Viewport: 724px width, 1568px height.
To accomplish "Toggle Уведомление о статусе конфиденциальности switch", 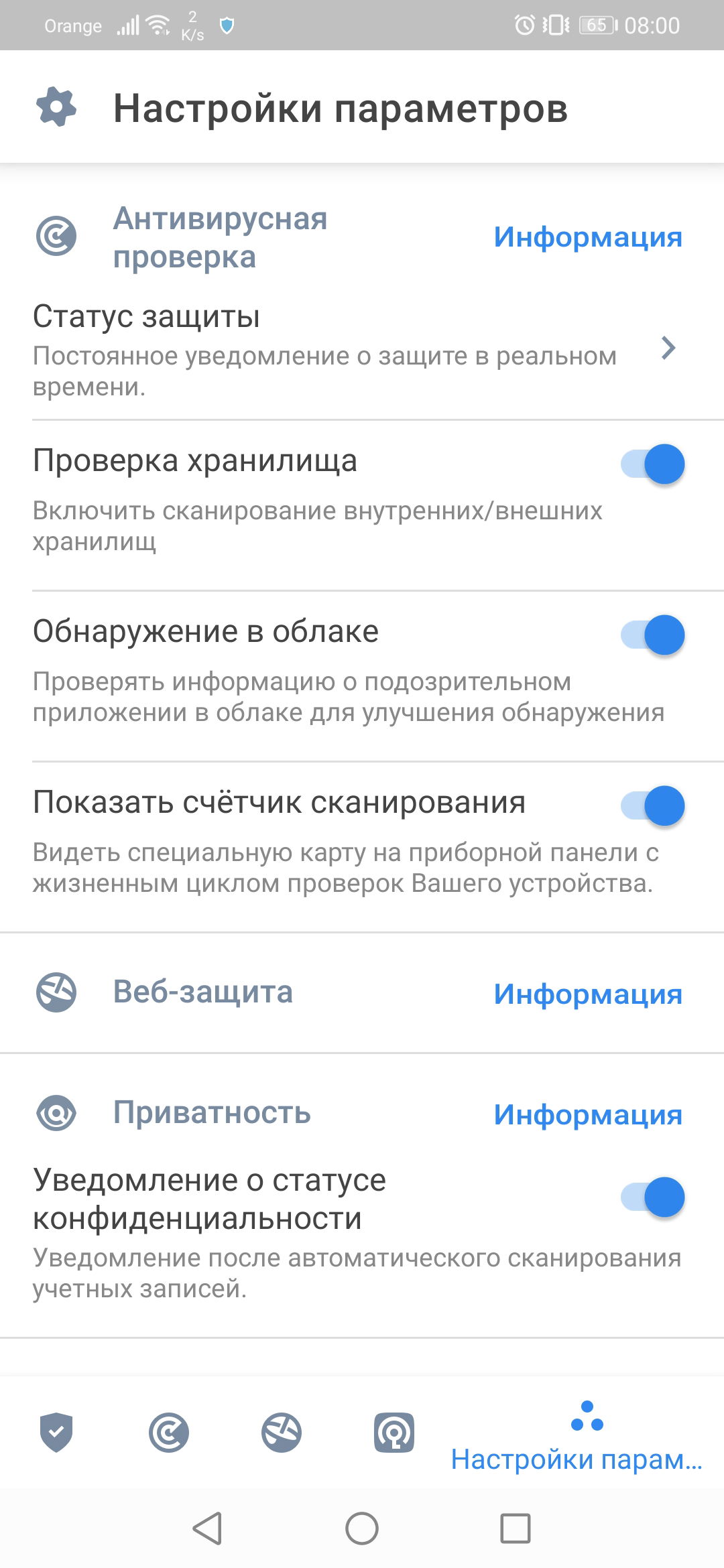I will point(653,1197).
